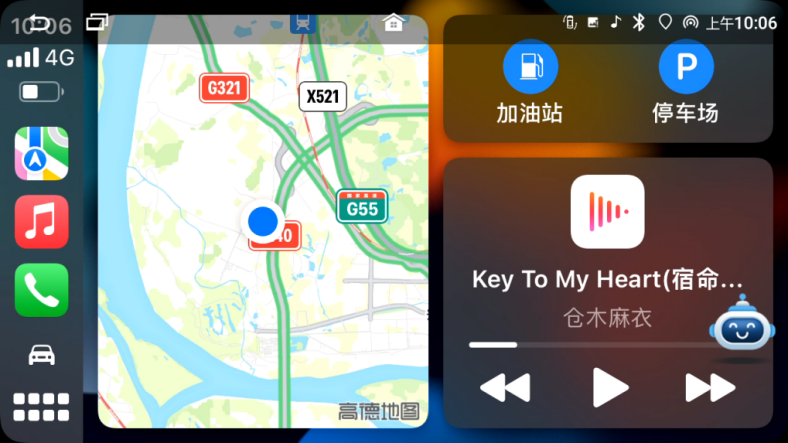Play Key To My Heart

point(608,387)
